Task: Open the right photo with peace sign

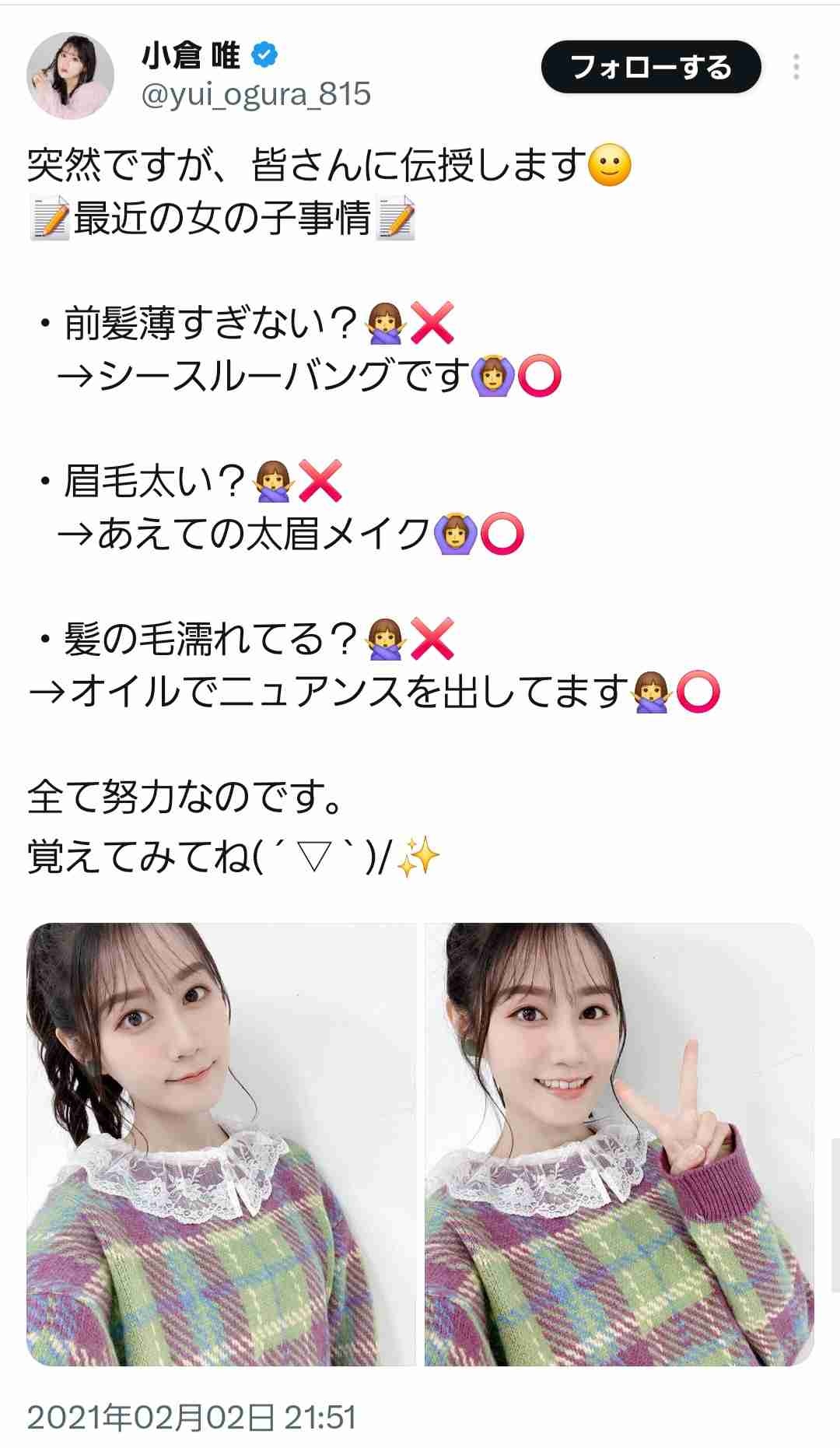Action: 619,1144
